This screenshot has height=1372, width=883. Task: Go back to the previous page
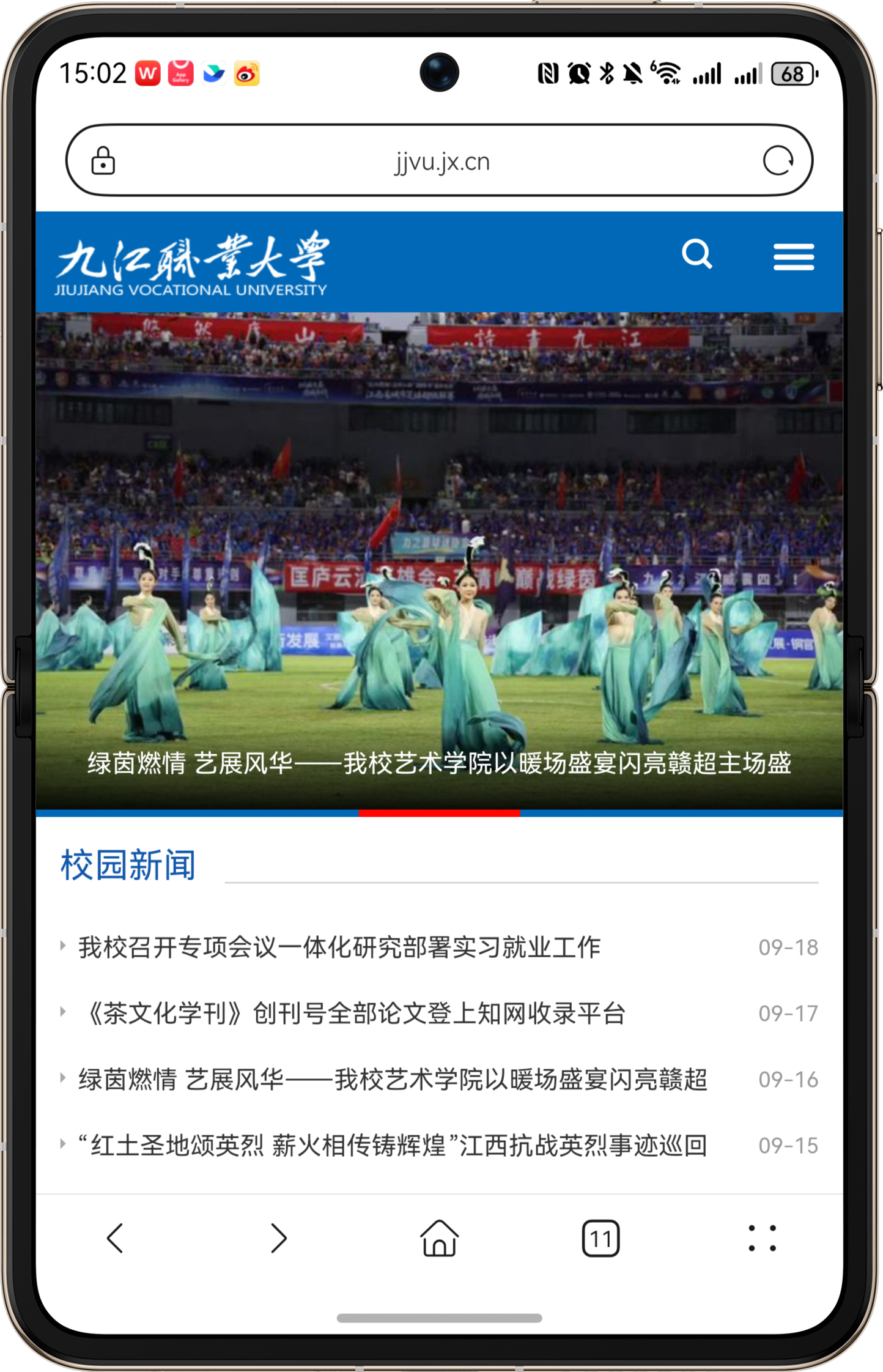115,1239
